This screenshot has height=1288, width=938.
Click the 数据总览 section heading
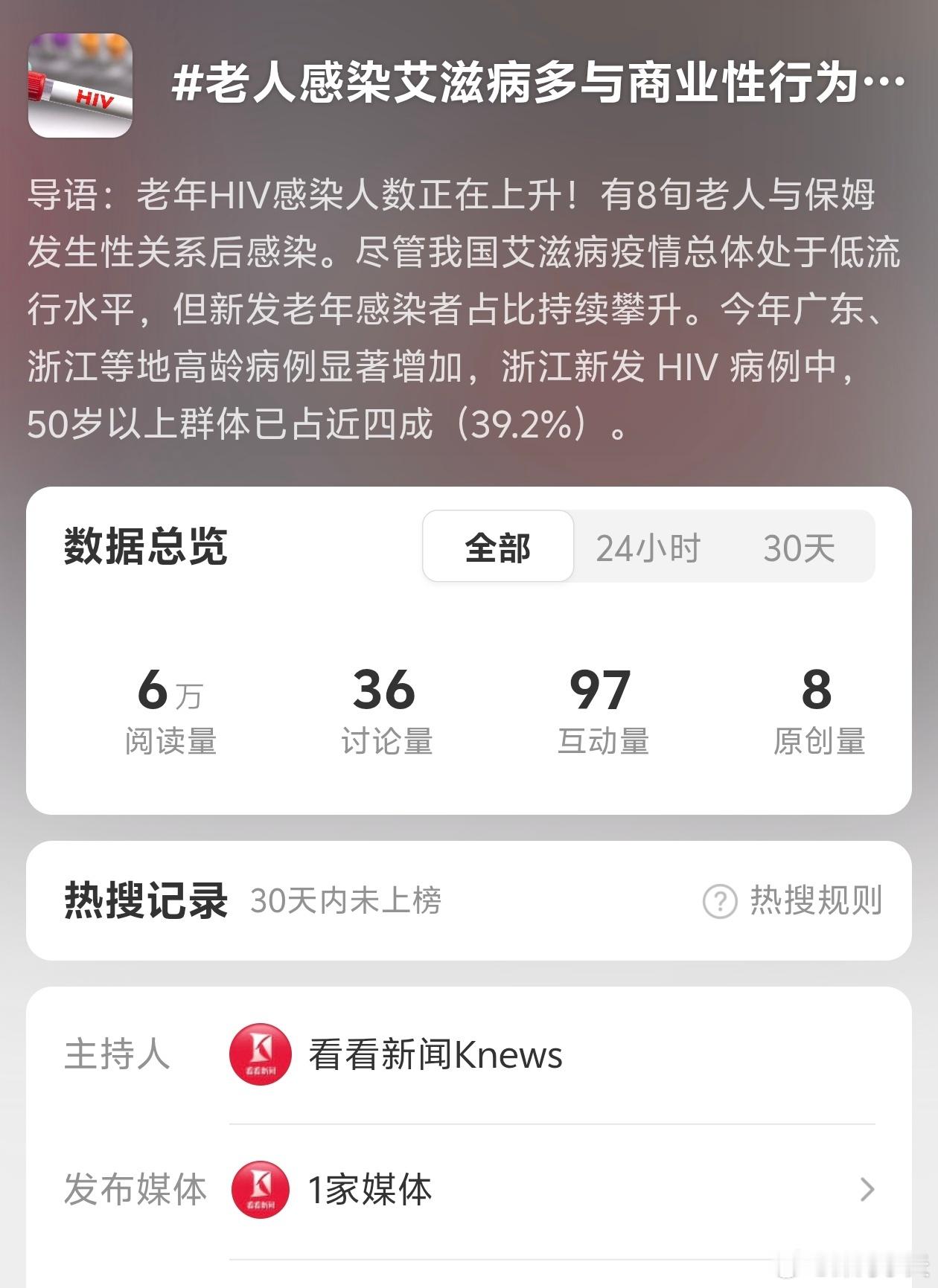(x=144, y=546)
